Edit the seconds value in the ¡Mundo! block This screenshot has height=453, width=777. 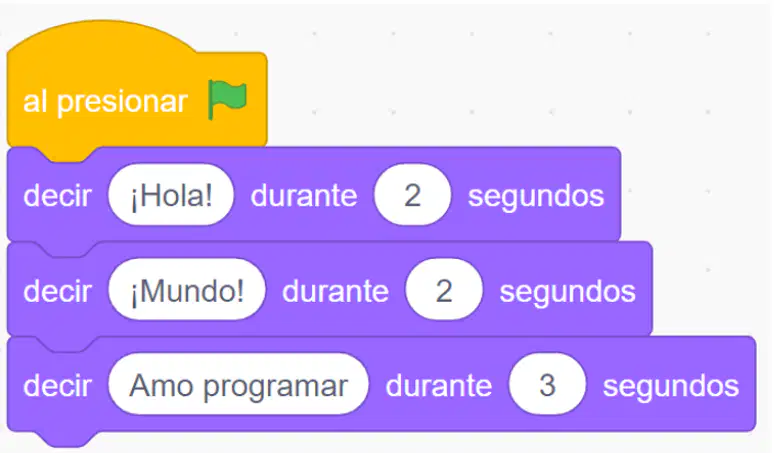click(x=444, y=290)
